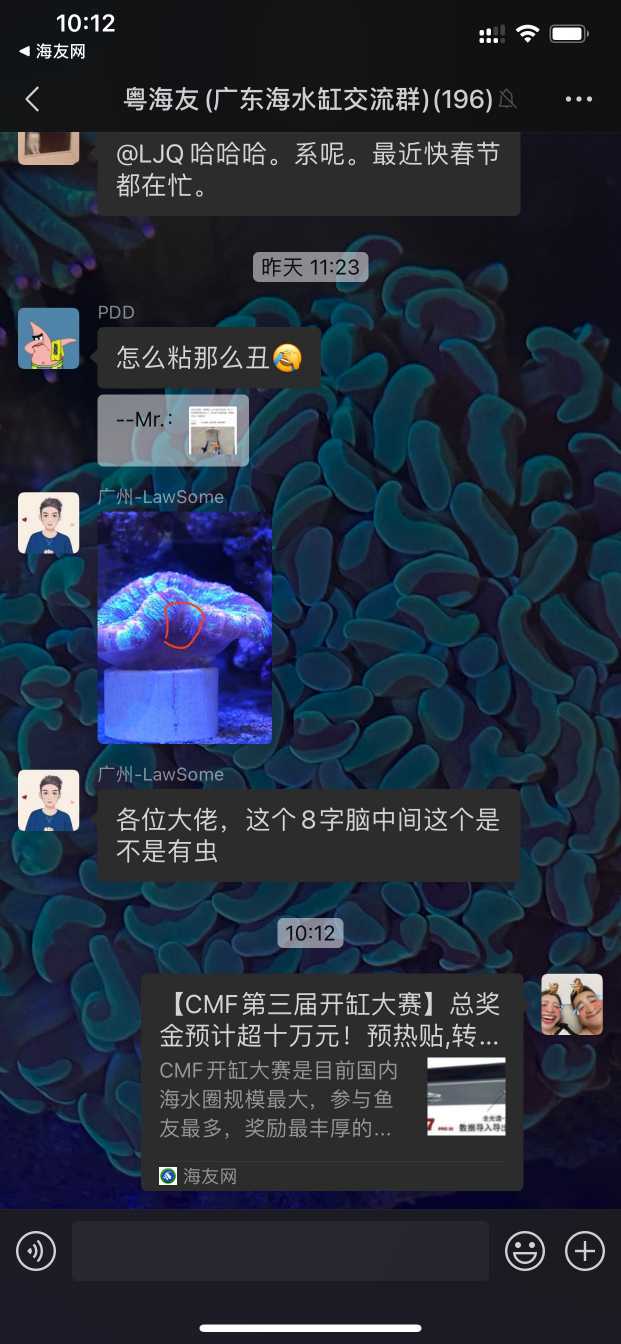Open the CMF第三届开缸大赛 shared link card

(x=331, y=1081)
